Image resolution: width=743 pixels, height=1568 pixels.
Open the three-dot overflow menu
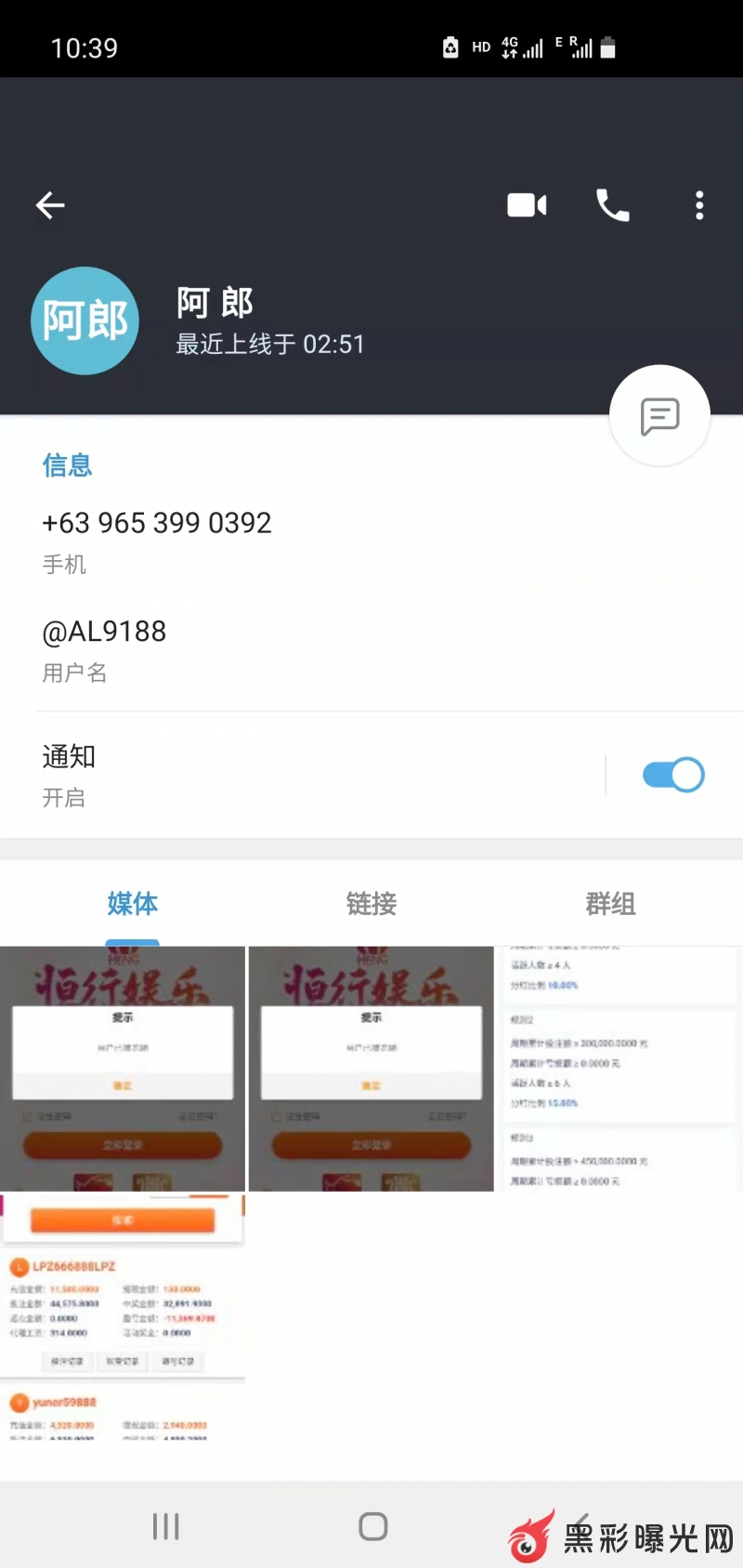[699, 205]
